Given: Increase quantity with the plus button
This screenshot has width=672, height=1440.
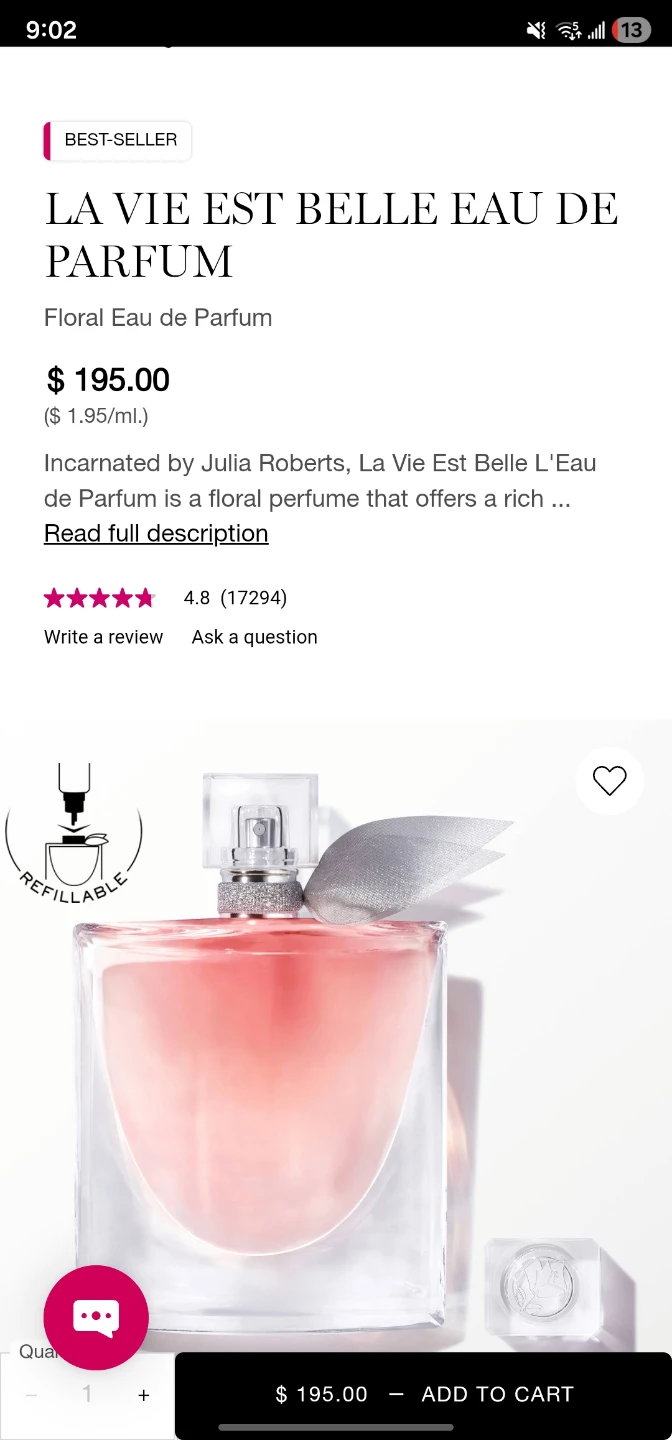Looking at the screenshot, I should (144, 1395).
